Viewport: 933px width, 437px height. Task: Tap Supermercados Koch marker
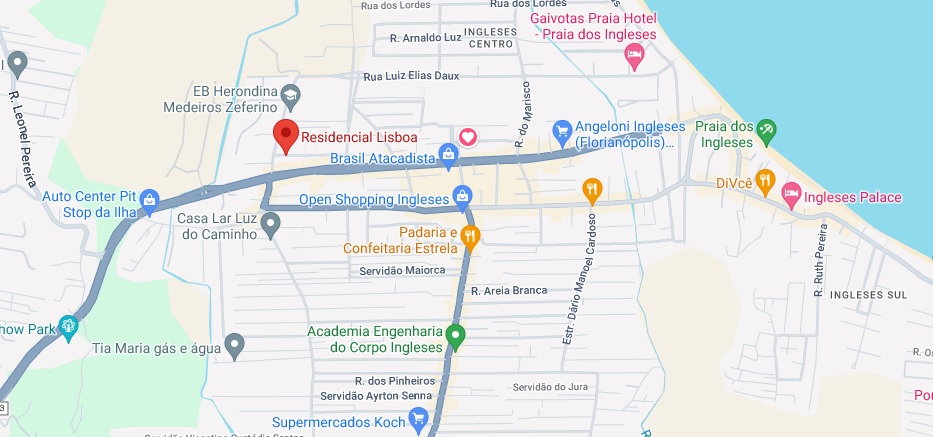click(419, 418)
